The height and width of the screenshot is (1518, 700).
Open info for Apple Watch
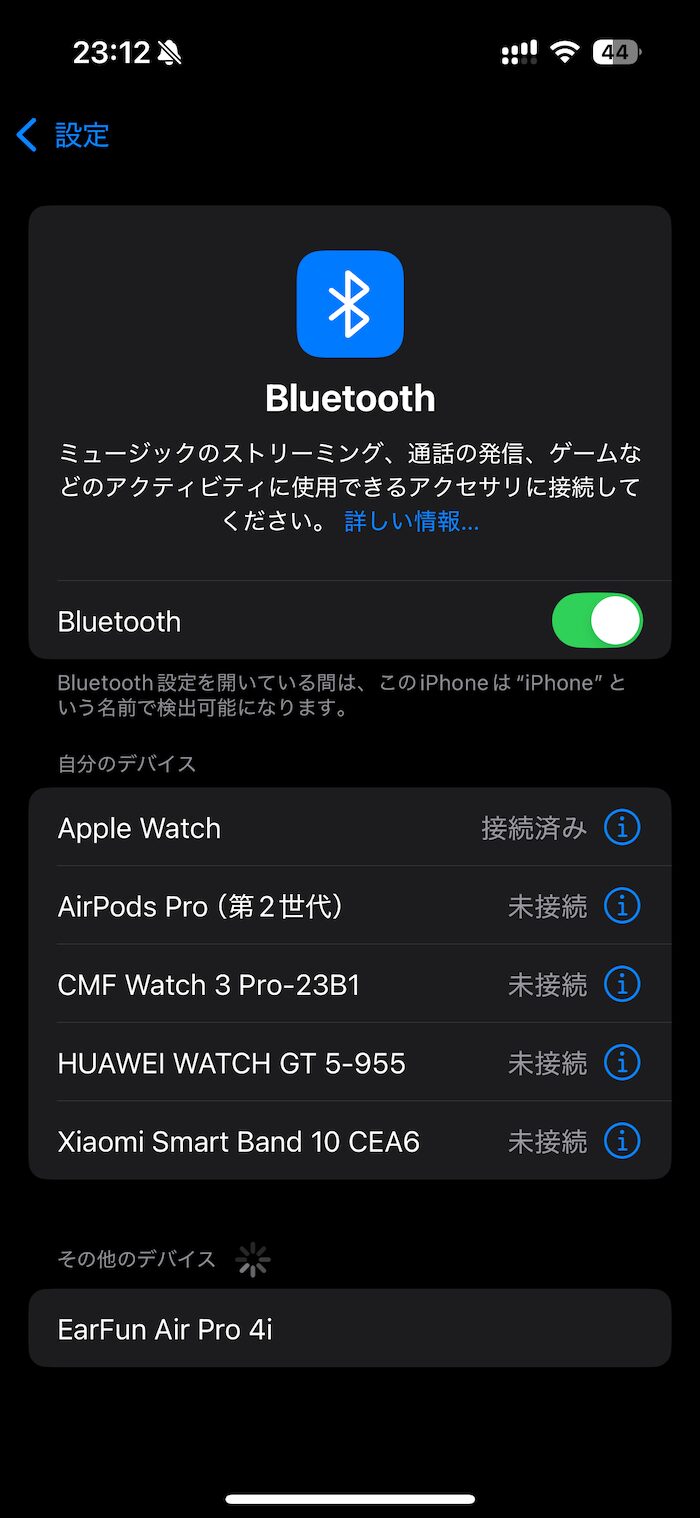click(x=622, y=827)
